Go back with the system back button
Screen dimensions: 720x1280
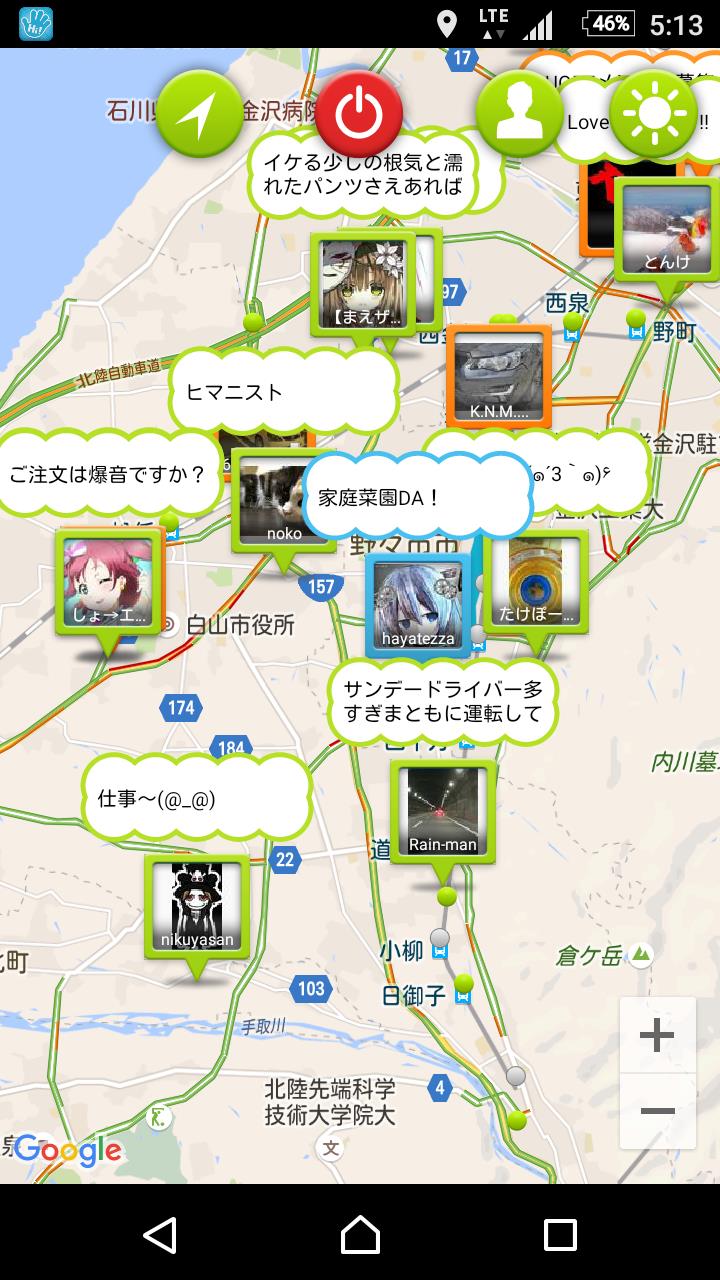[160, 1235]
